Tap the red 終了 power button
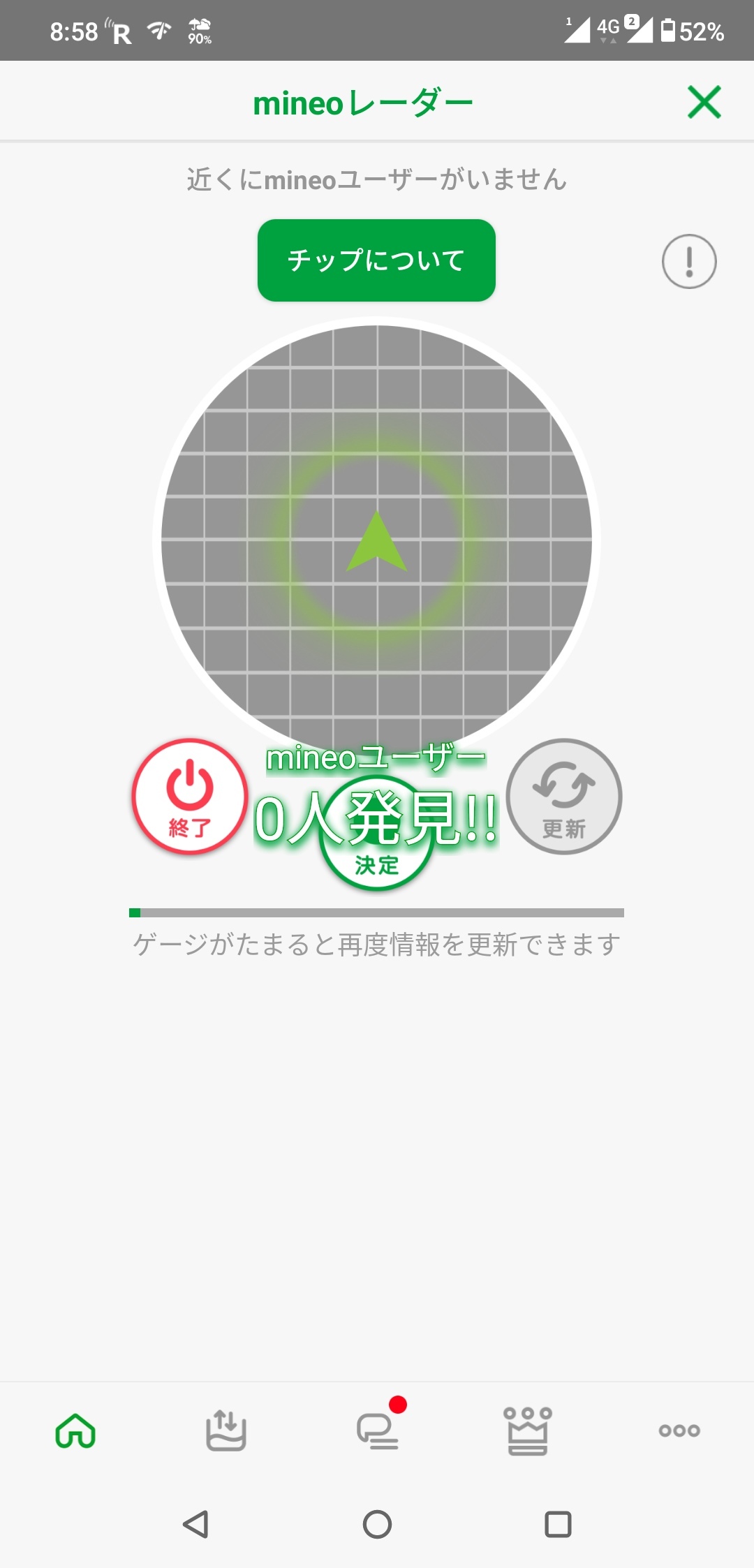The image size is (754, 1568). (x=189, y=797)
